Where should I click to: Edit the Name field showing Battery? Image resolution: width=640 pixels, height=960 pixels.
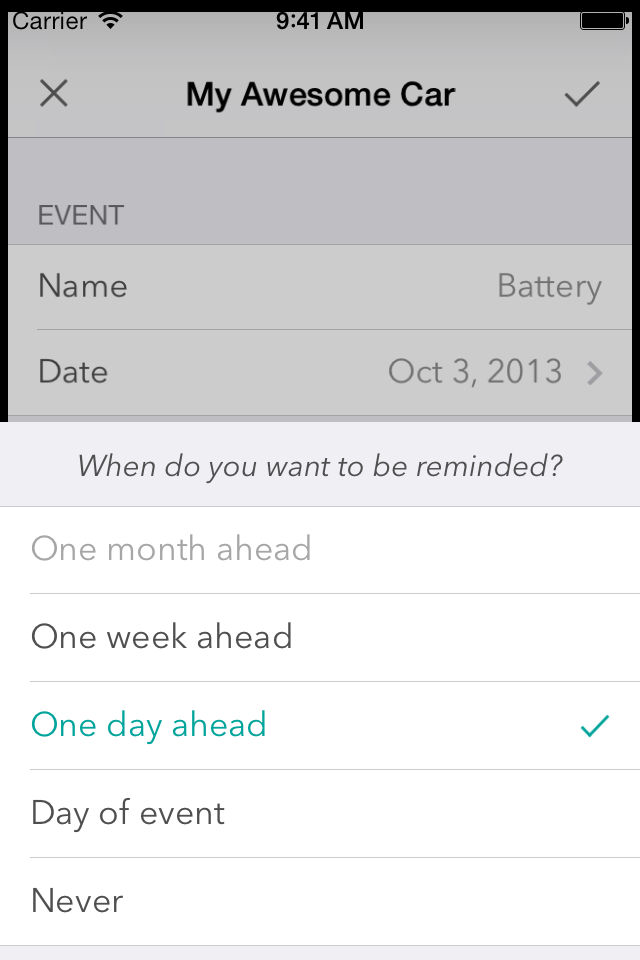coord(320,287)
